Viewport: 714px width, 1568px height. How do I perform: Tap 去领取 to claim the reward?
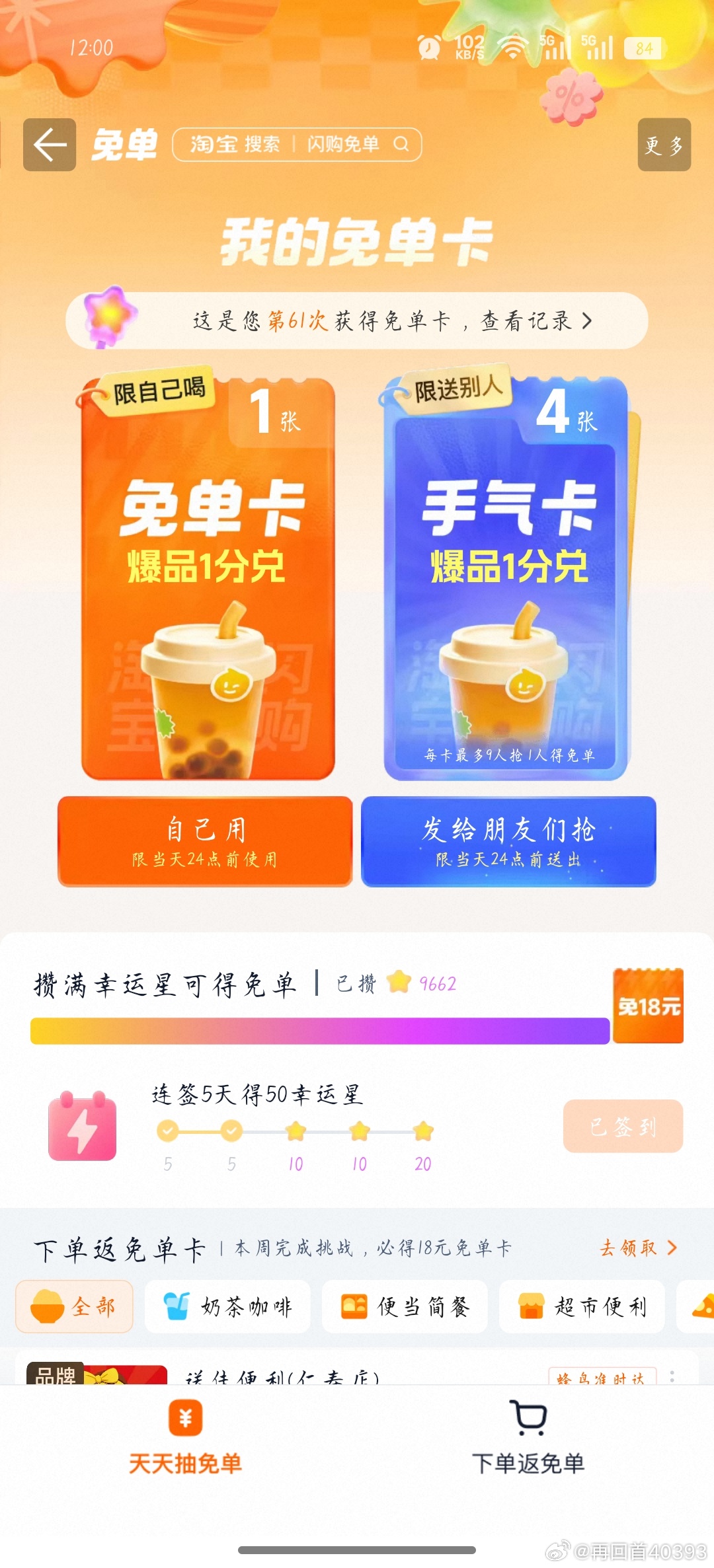tap(638, 1248)
